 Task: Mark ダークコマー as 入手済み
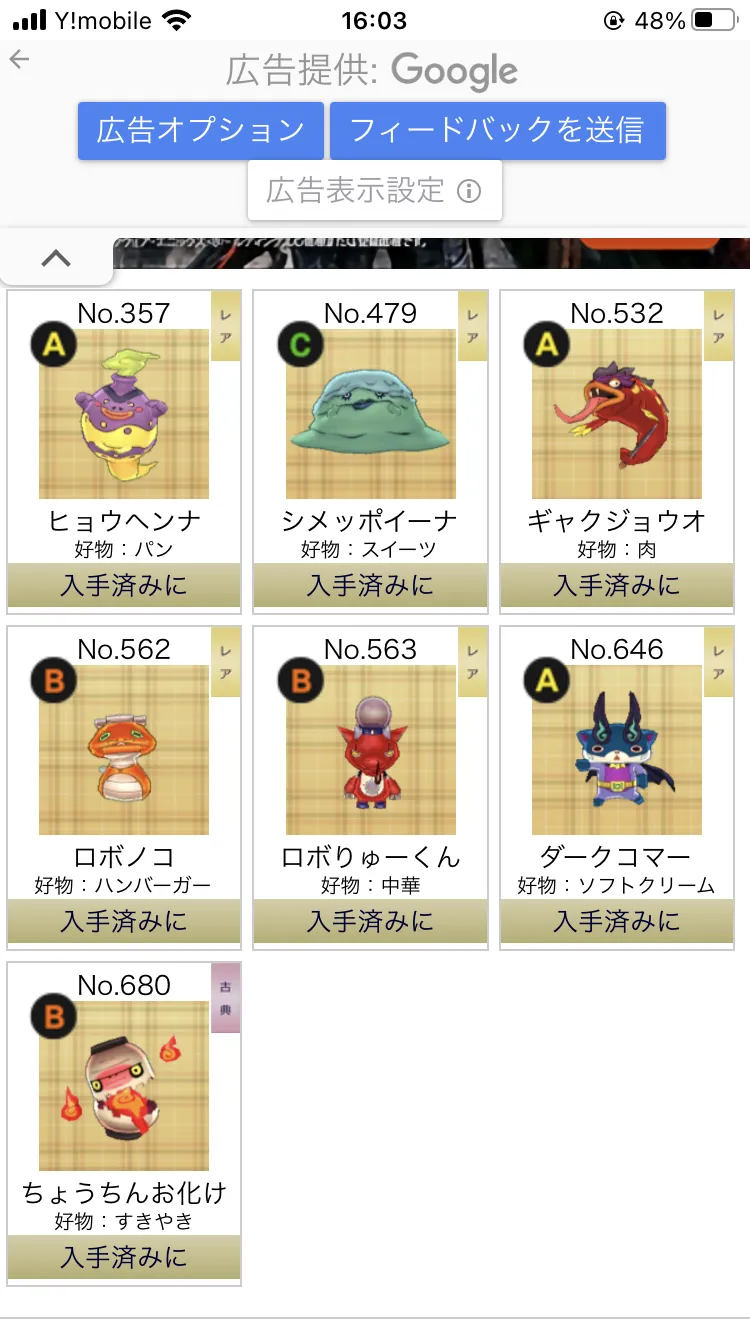tap(617, 921)
